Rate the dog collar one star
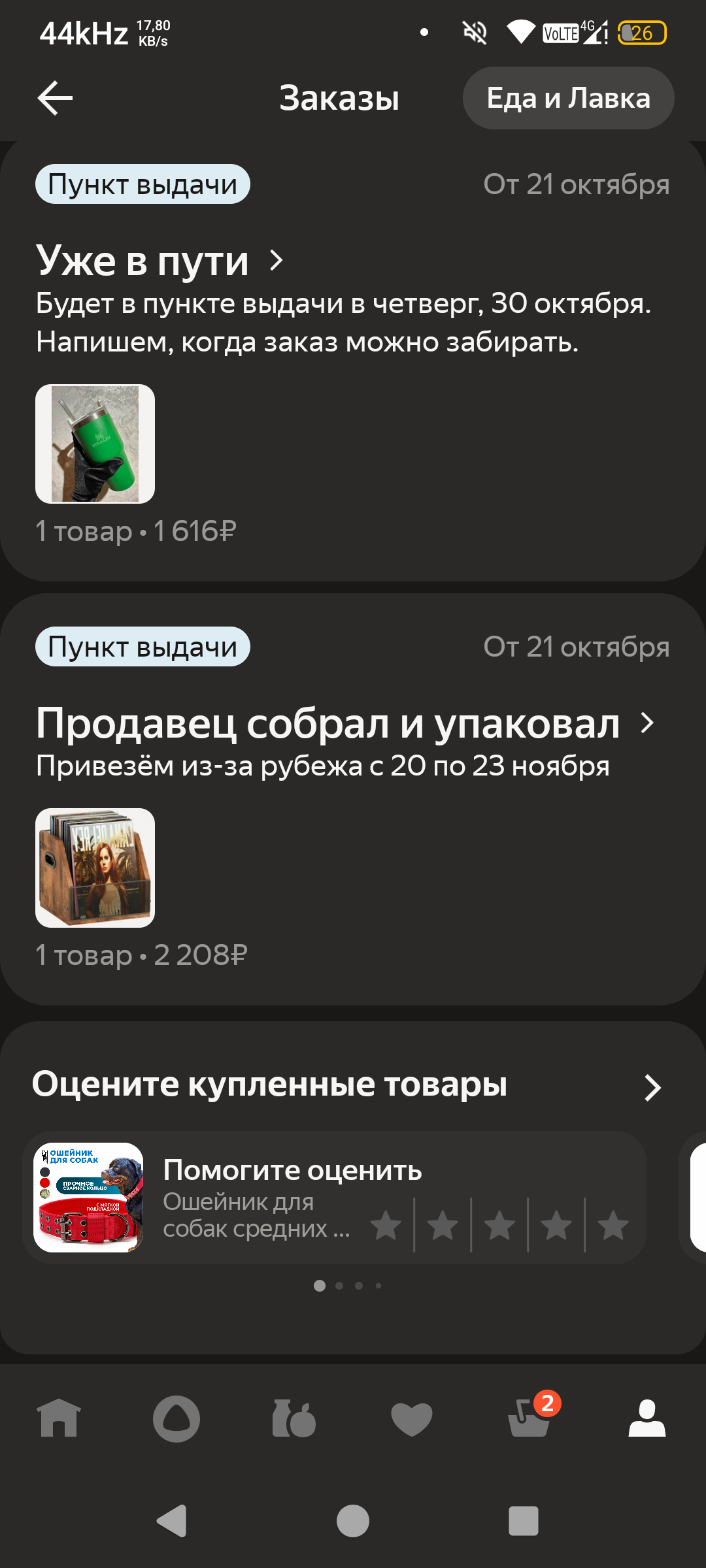Image resolution: width=706 pixels, height=1568 pixels. pos(386,1225)
